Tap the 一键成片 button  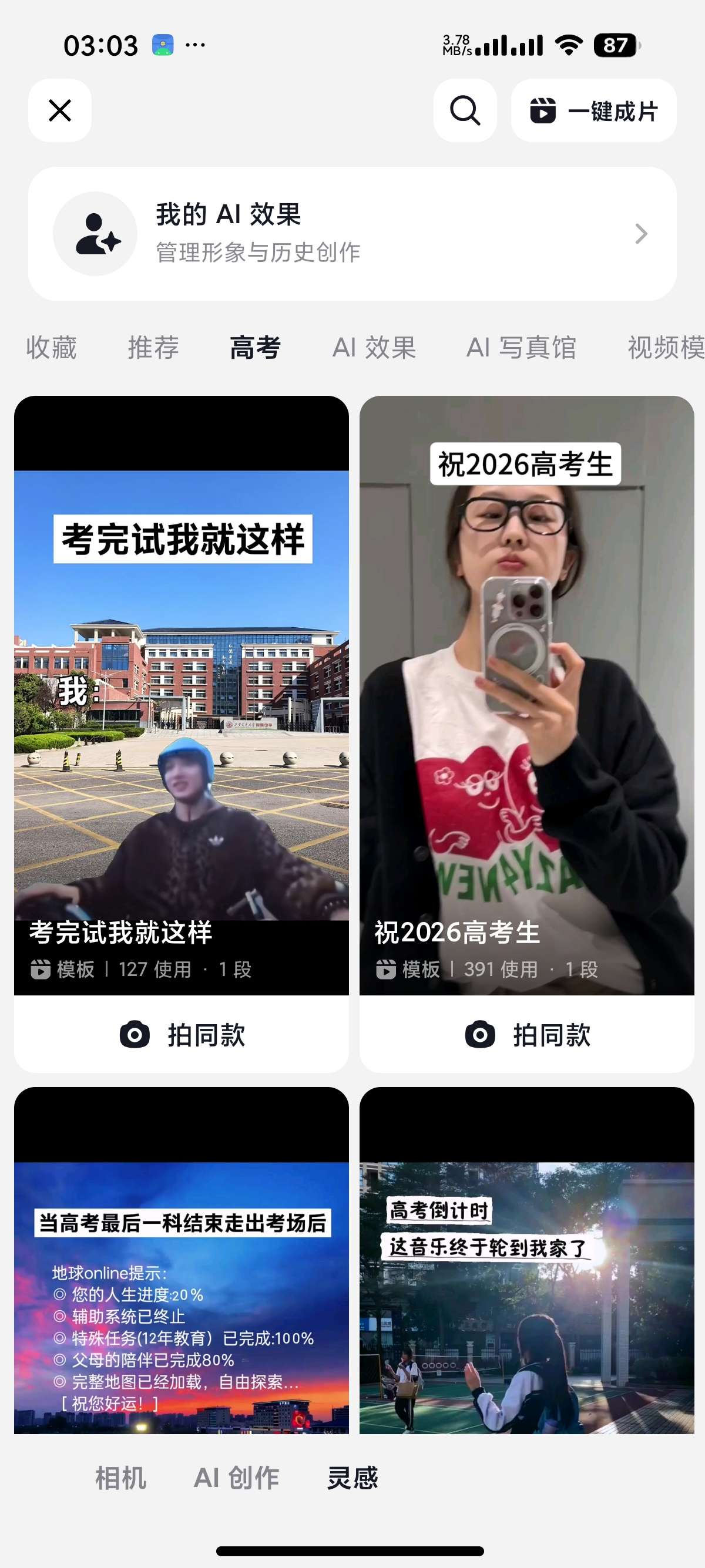point(593,111)
